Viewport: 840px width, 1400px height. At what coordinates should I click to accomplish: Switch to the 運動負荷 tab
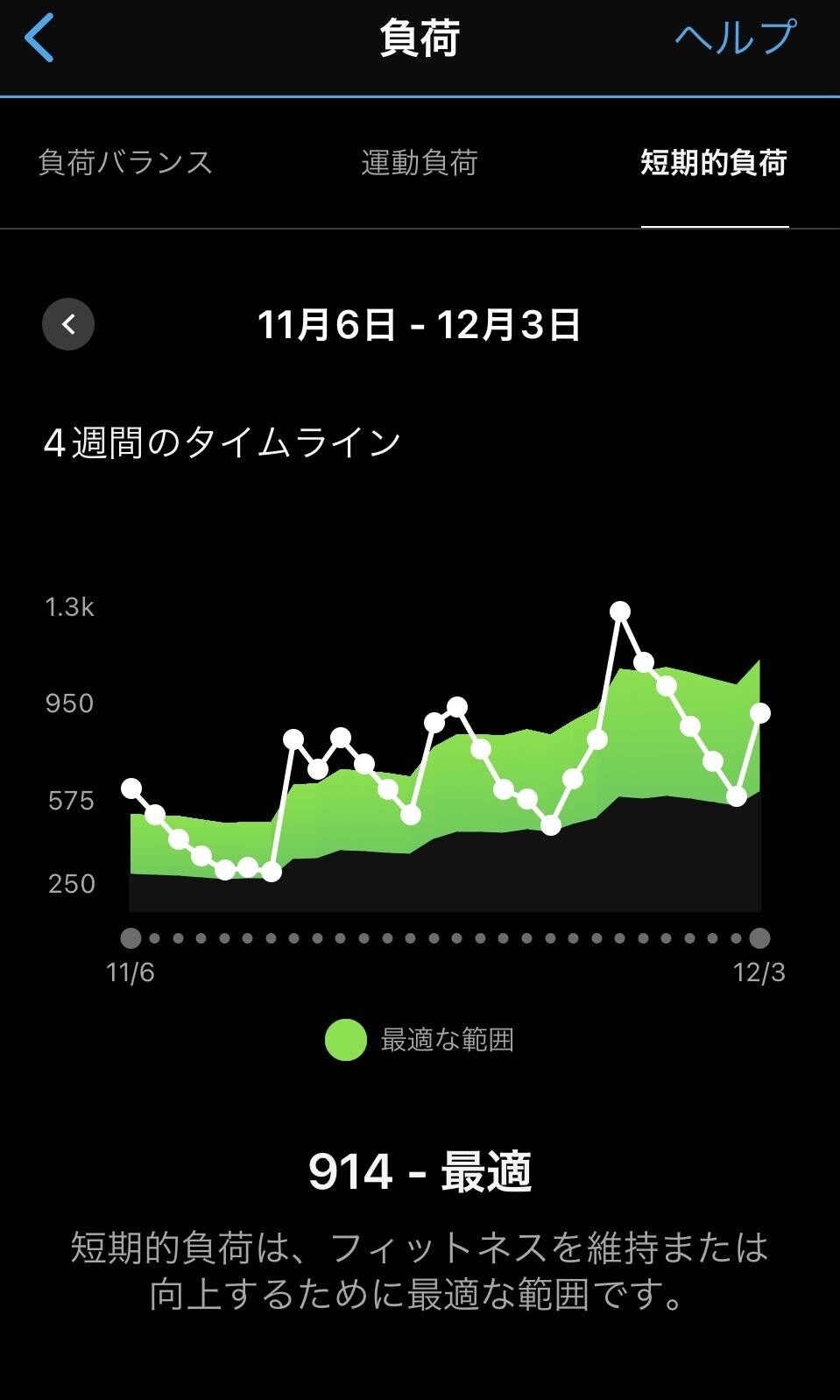418,162
